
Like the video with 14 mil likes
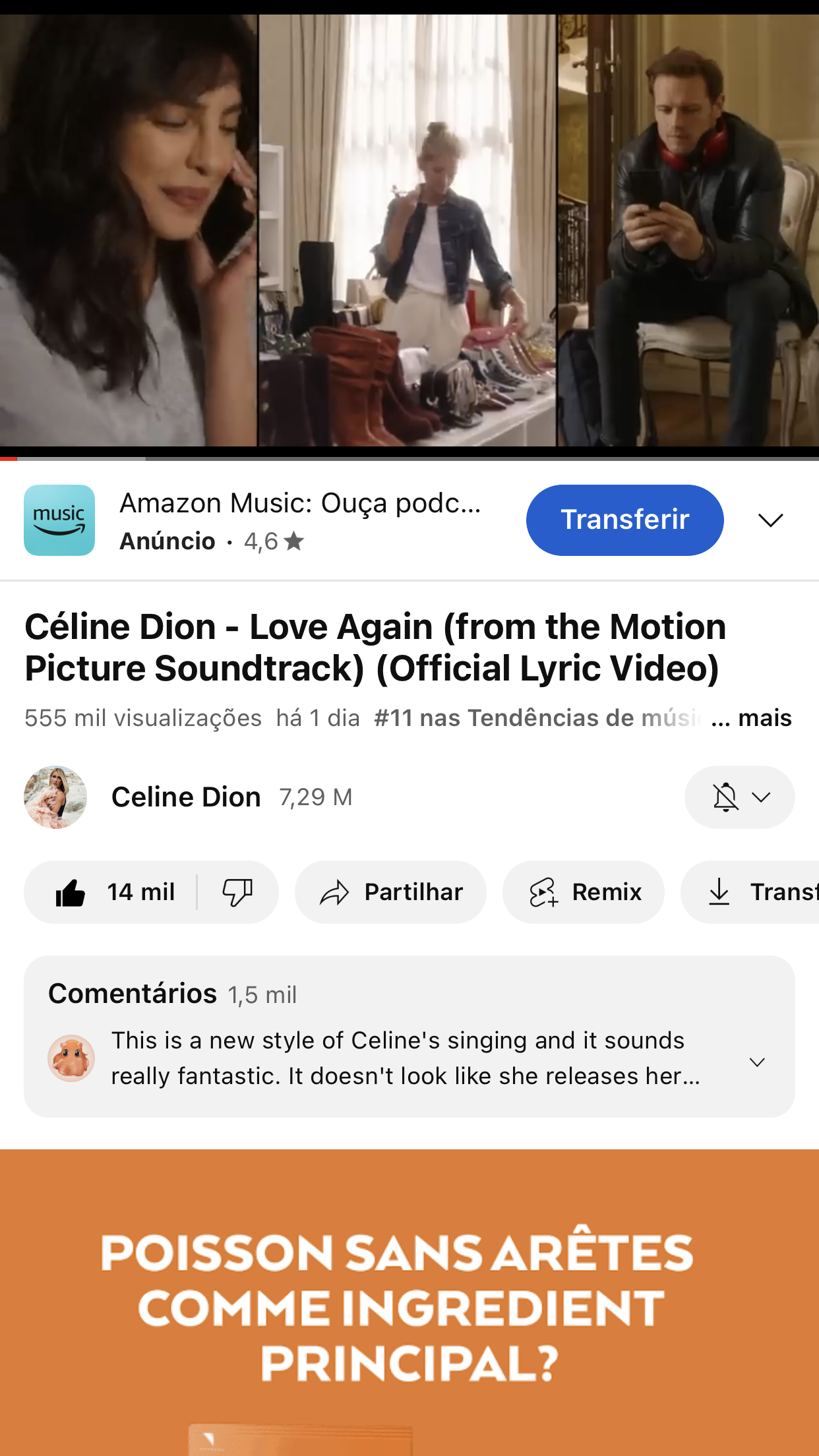112,892
